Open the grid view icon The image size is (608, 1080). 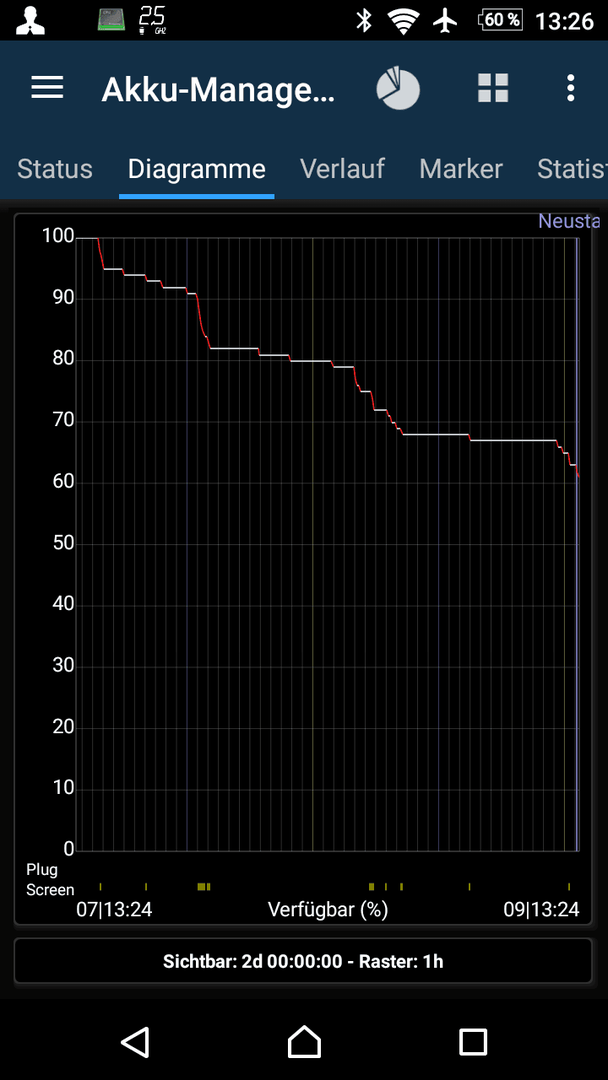tap(493, 88)
